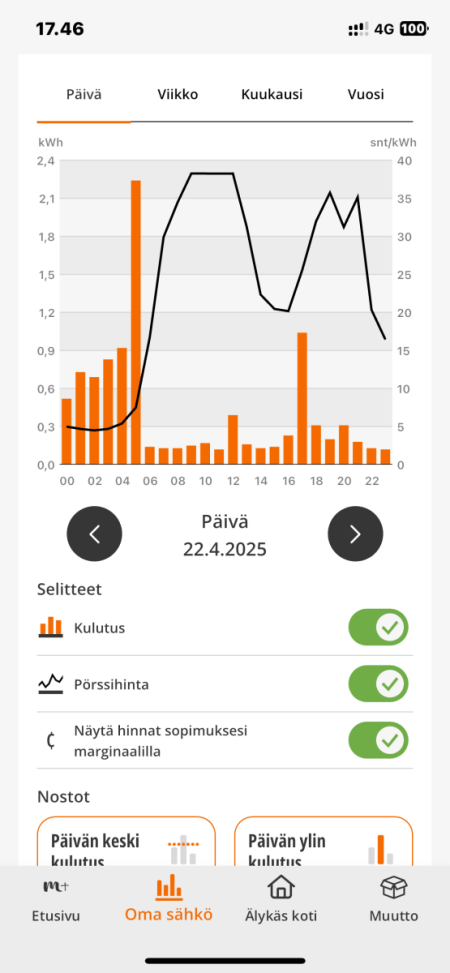Disable the Kulutus toggle
This screenshot has height=973, width=450.
pos(379,627)
